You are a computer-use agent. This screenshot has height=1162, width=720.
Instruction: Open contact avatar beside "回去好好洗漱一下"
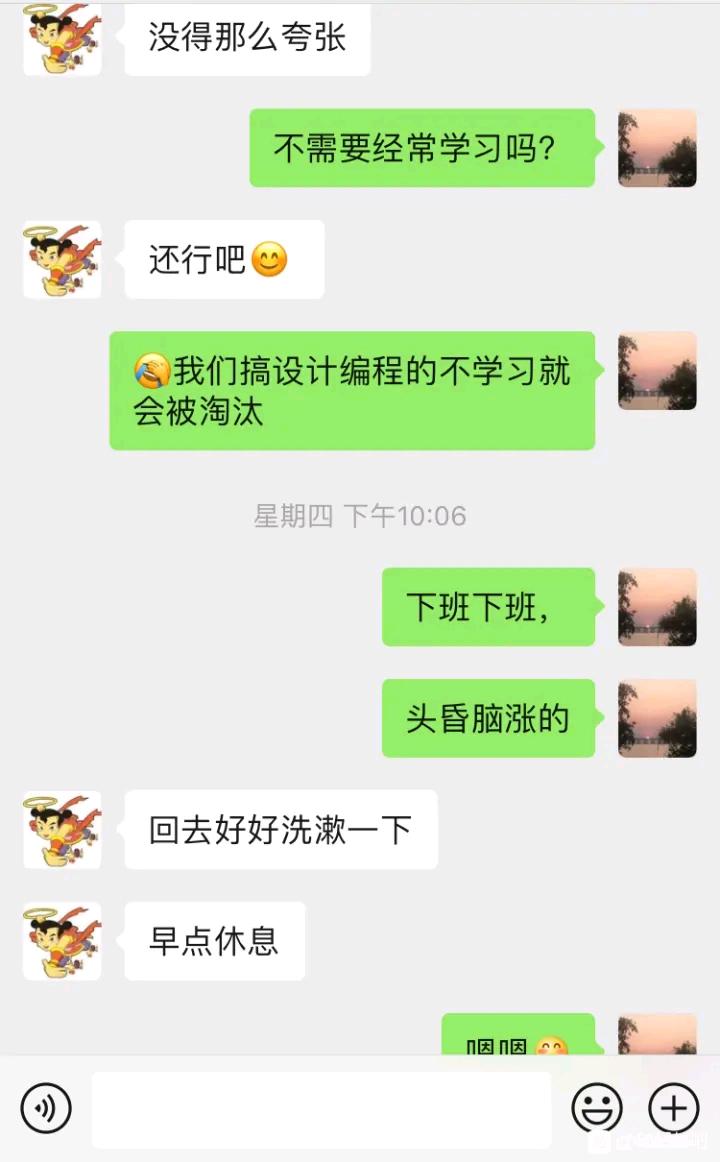pyautogui.click(x=62, y=830)
